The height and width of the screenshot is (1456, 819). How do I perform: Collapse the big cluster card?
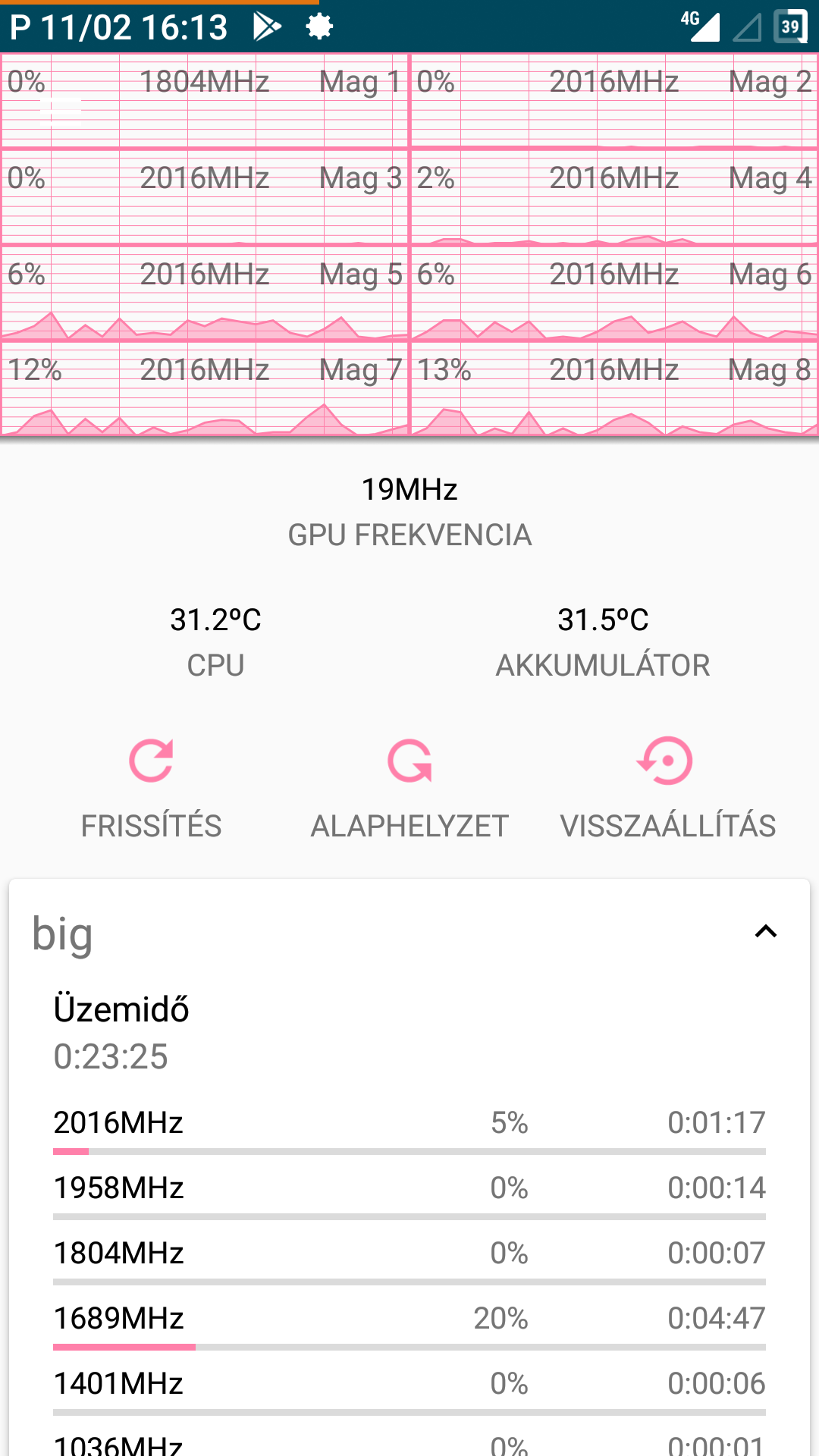(x=766, y=931)
